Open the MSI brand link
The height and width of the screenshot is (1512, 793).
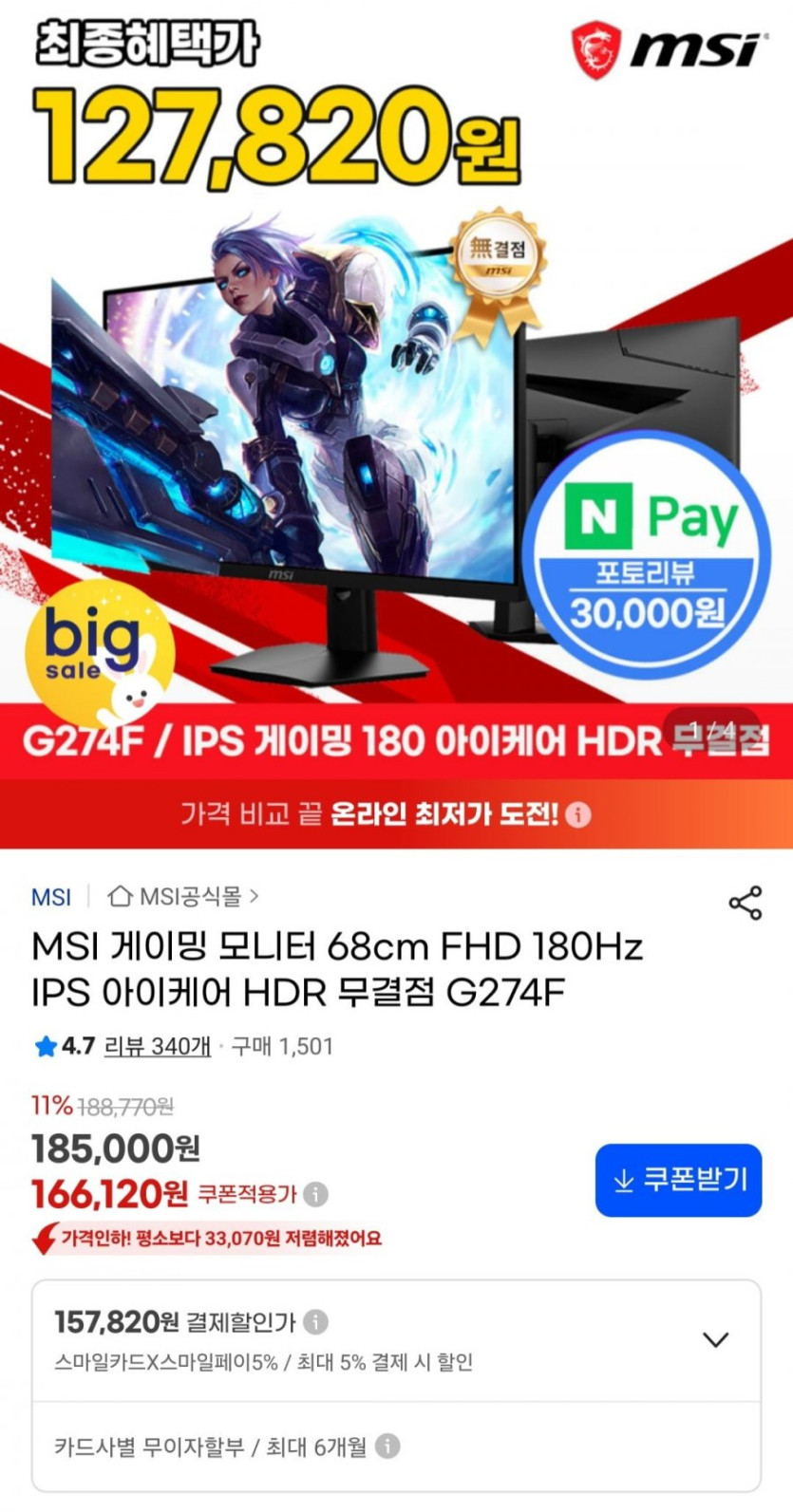pos(51,897)
